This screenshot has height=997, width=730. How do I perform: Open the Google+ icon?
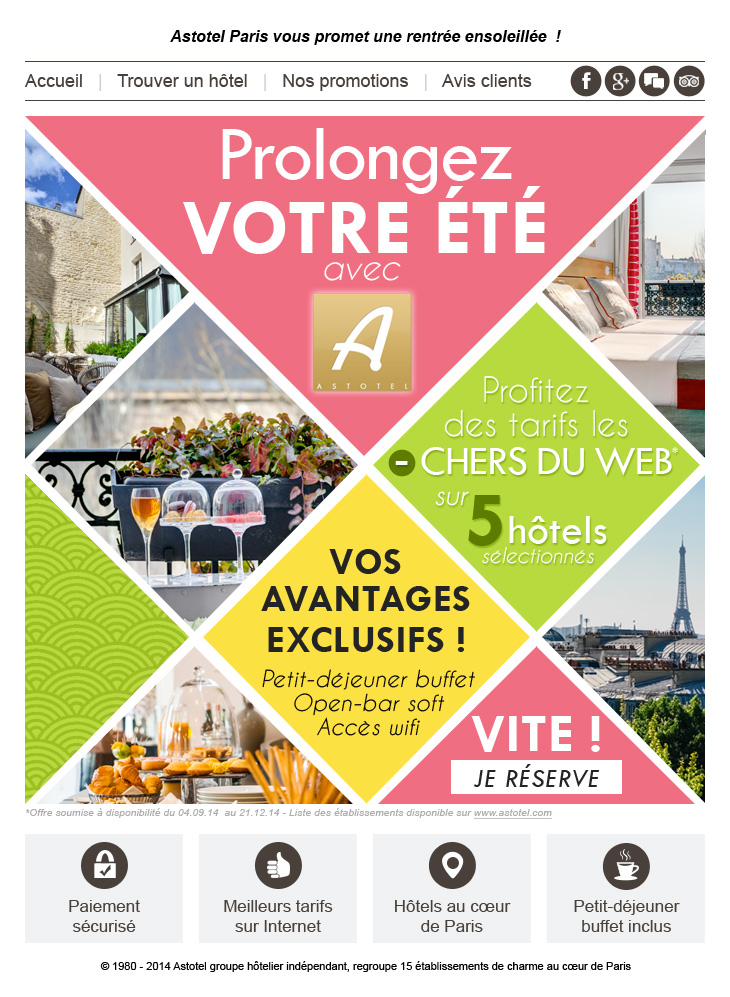coord(620,81)
